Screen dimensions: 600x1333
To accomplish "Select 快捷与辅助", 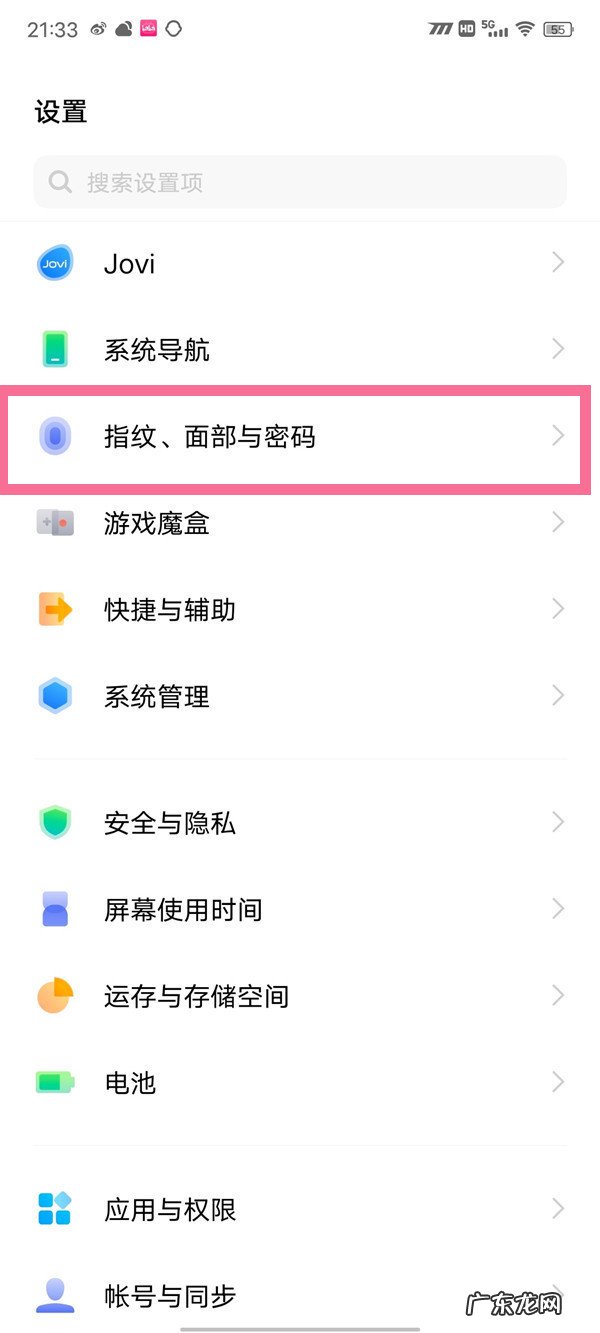I will pos(300,609).
